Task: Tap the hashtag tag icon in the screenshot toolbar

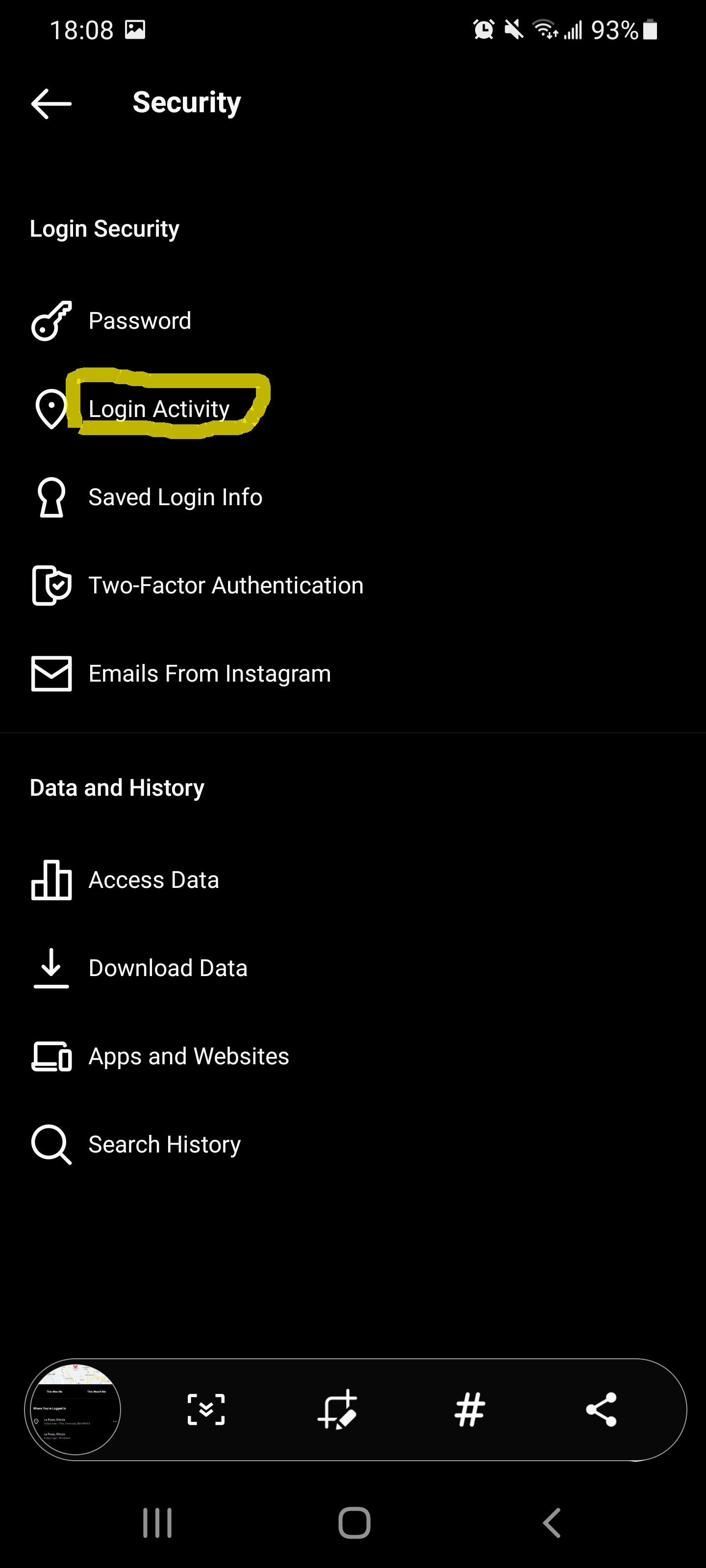Action: 469,1411
